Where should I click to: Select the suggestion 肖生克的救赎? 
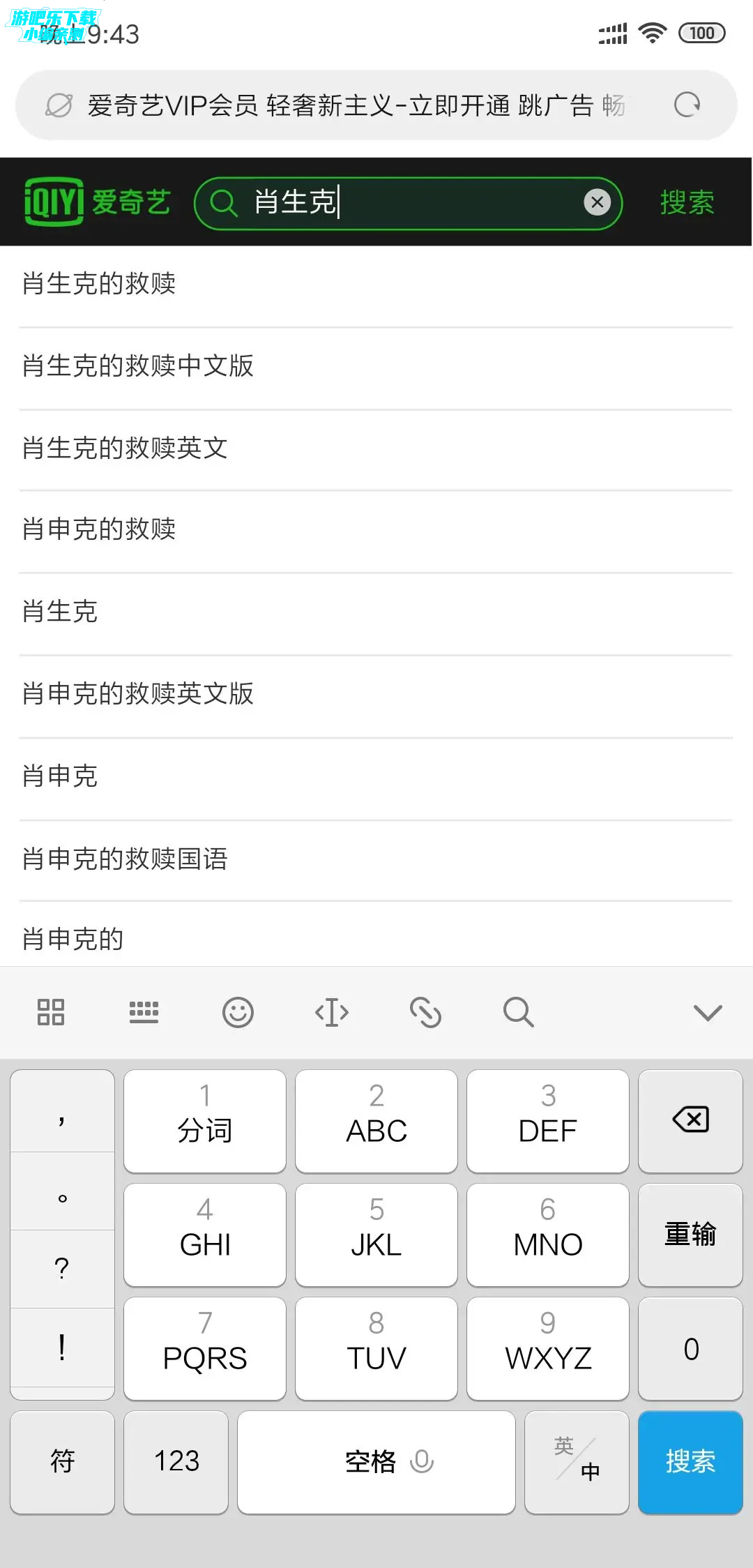click(98, 284)
